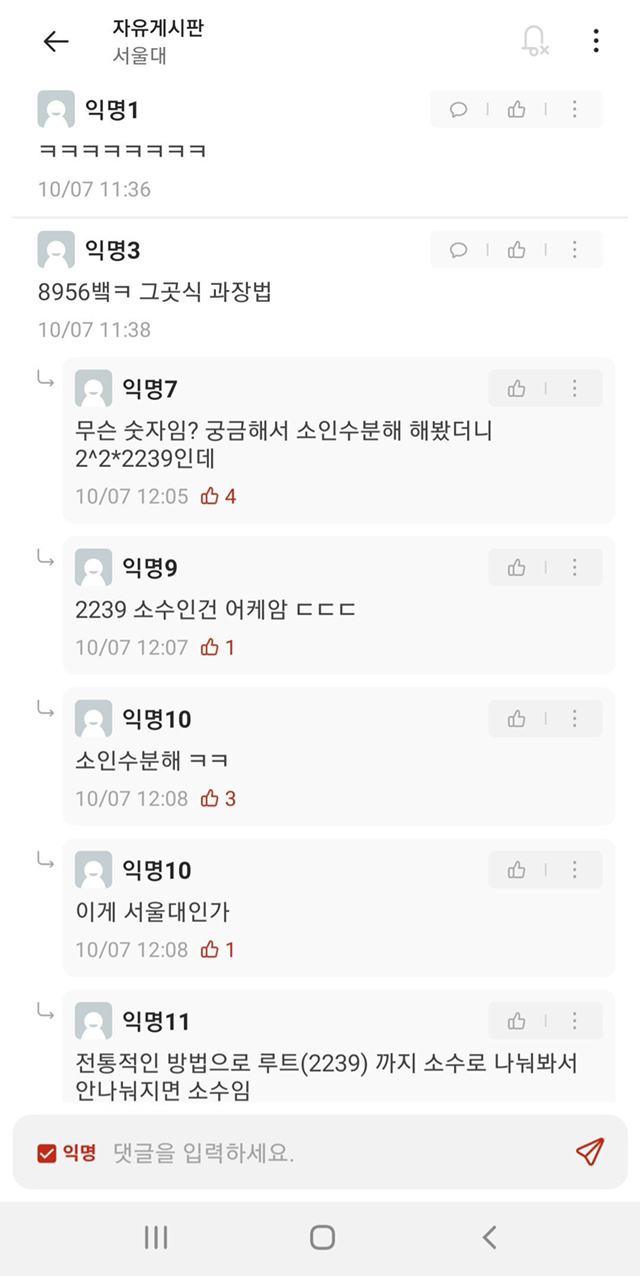The height and width of the screenshot is (1276, 640).
Task: Reply to 익명3's comment
Action: click(459, 250)
